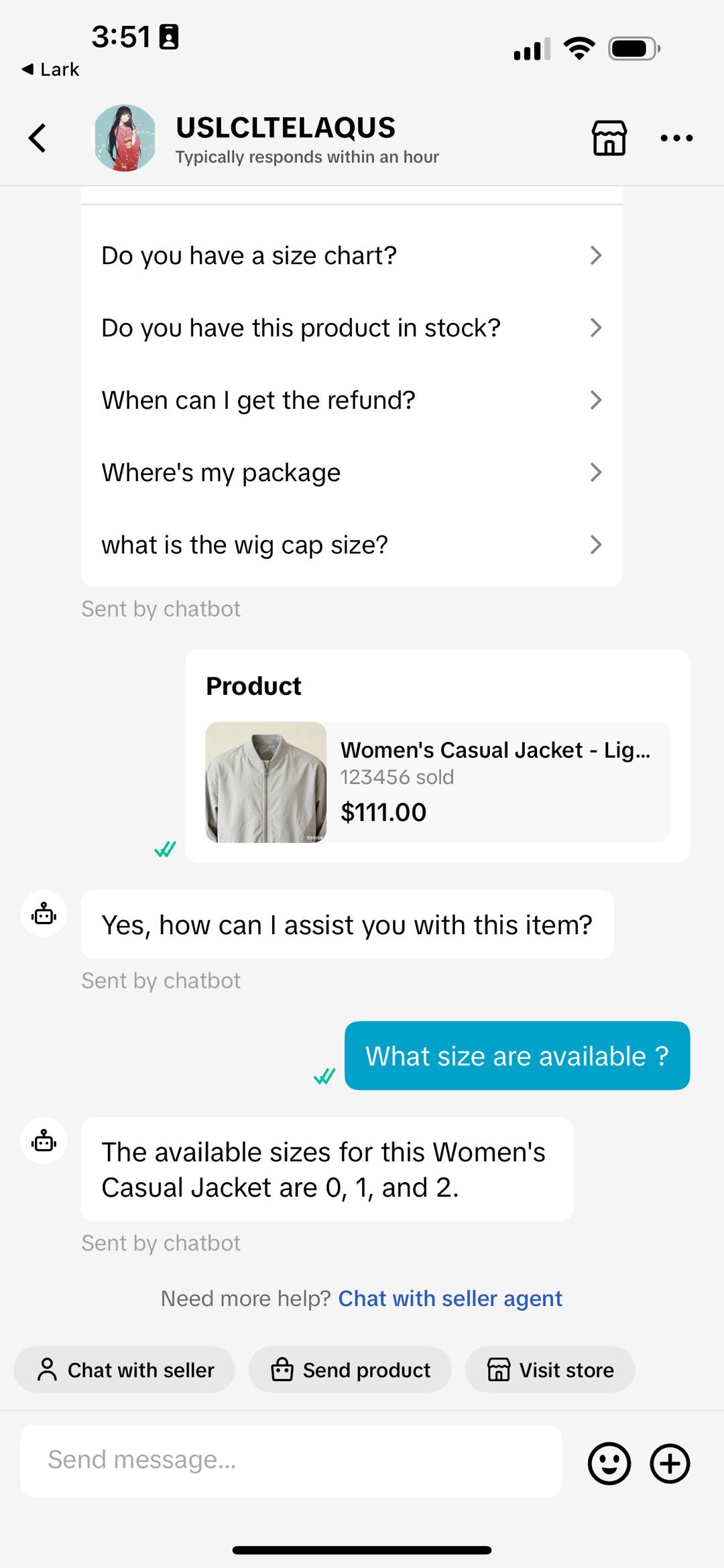Viewport: 724px width, 1568px height.
Task: Select the "Where's my package" question
Action: 351,472
